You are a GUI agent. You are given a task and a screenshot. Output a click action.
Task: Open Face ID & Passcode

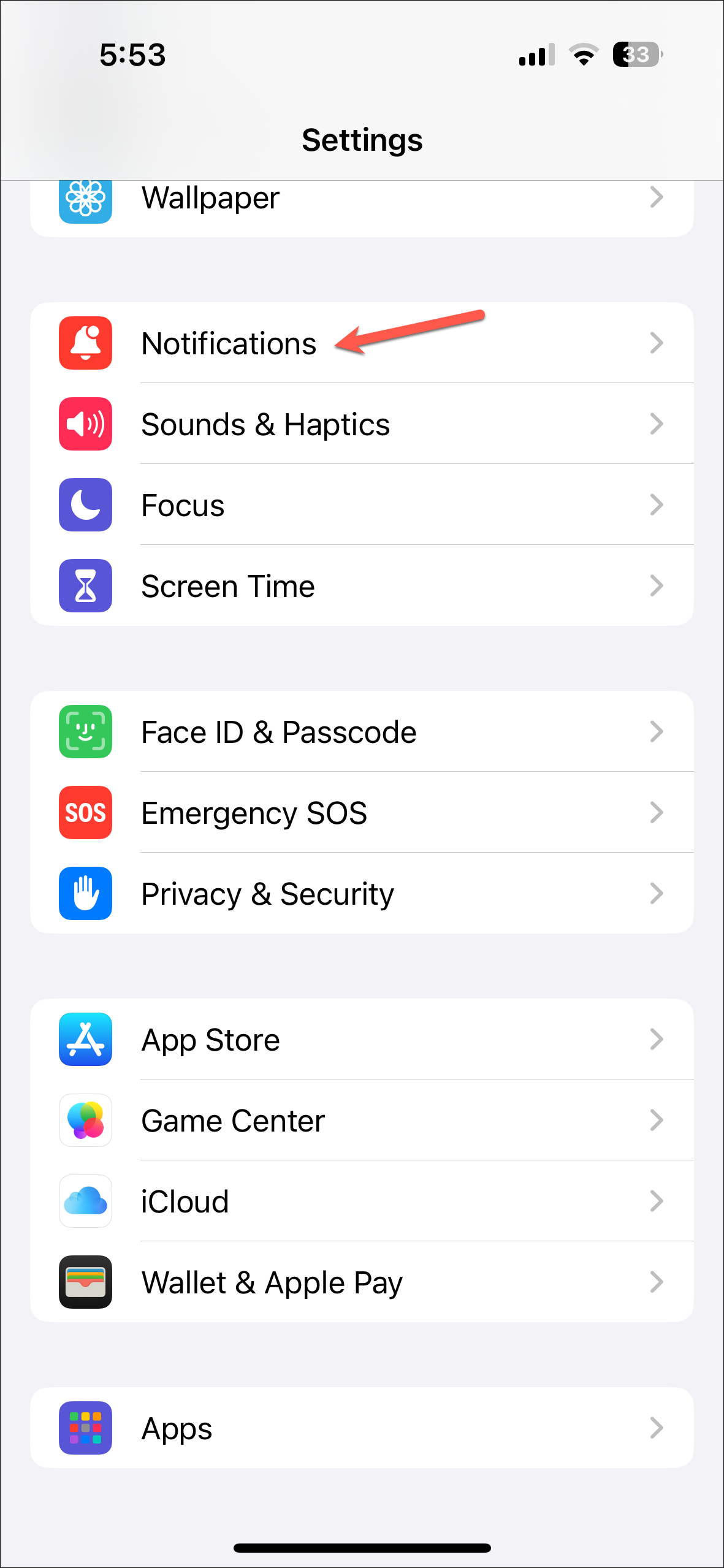pos(362,732)
